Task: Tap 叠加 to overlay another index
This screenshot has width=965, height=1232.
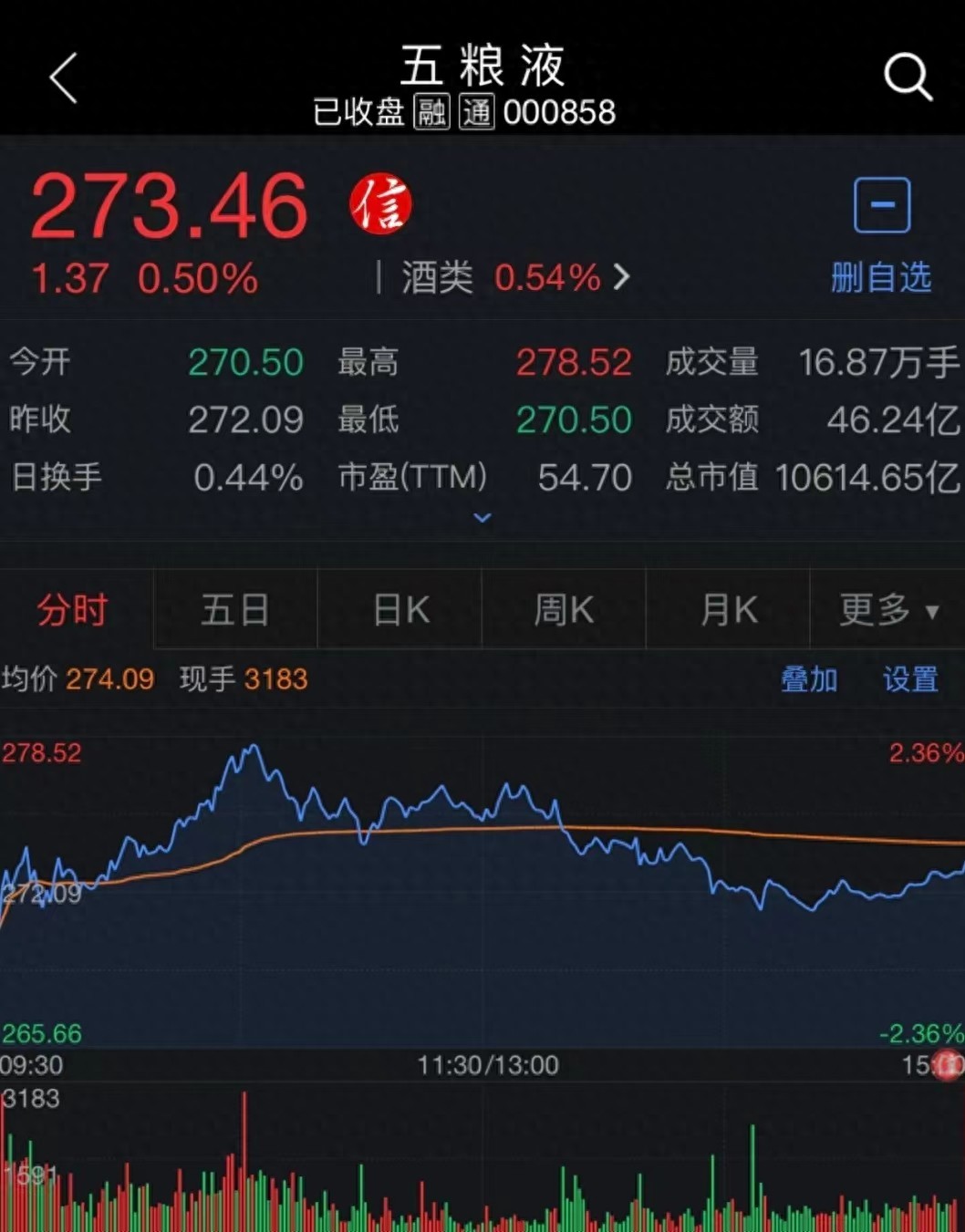Action: [808, 679]
